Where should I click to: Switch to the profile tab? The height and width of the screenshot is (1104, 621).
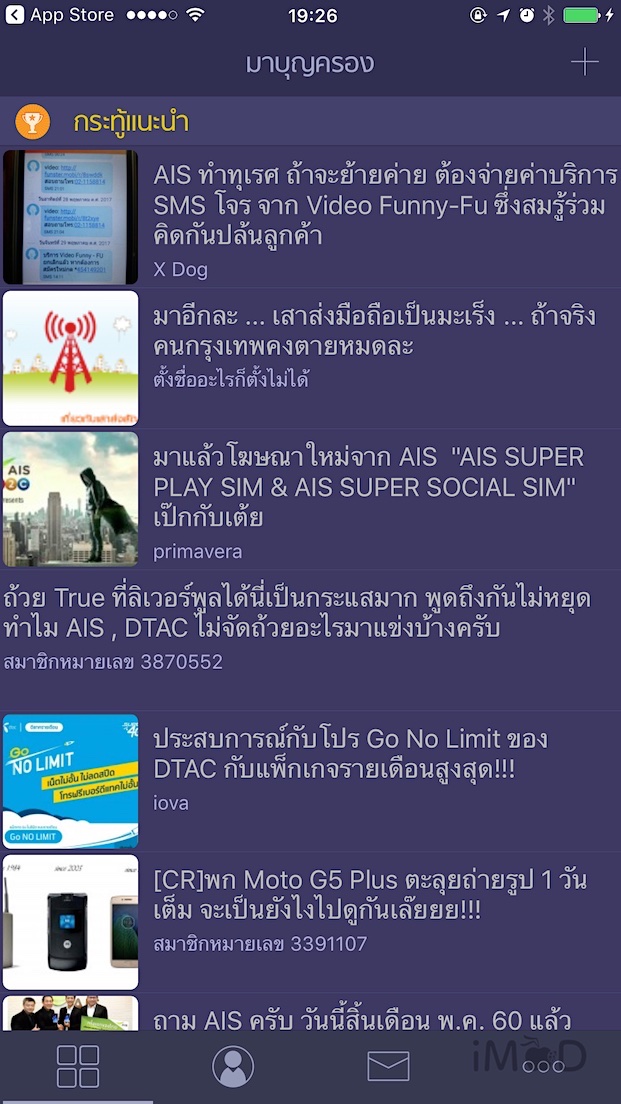233,1066
